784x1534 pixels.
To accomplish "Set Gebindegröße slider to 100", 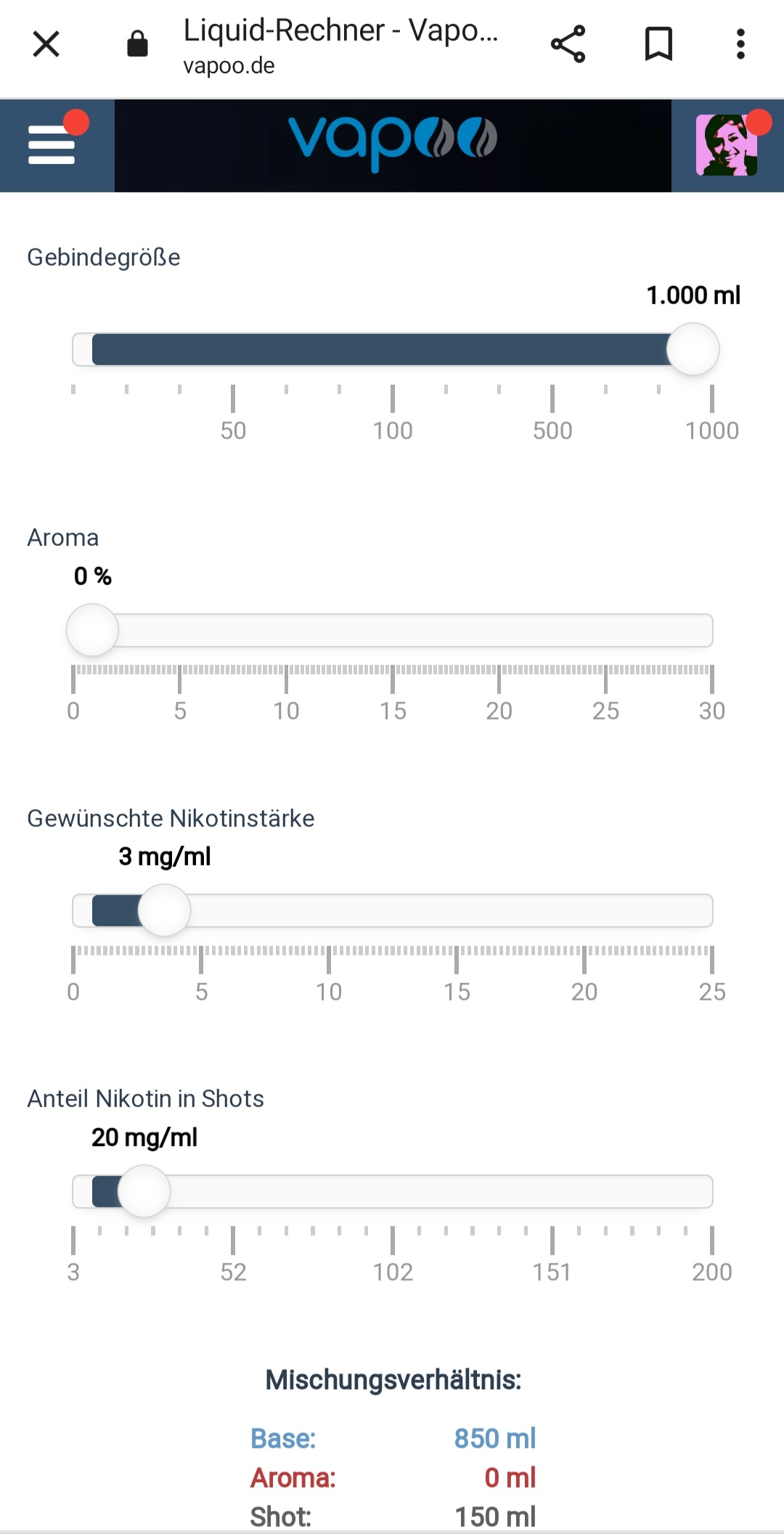I will 393,350.
